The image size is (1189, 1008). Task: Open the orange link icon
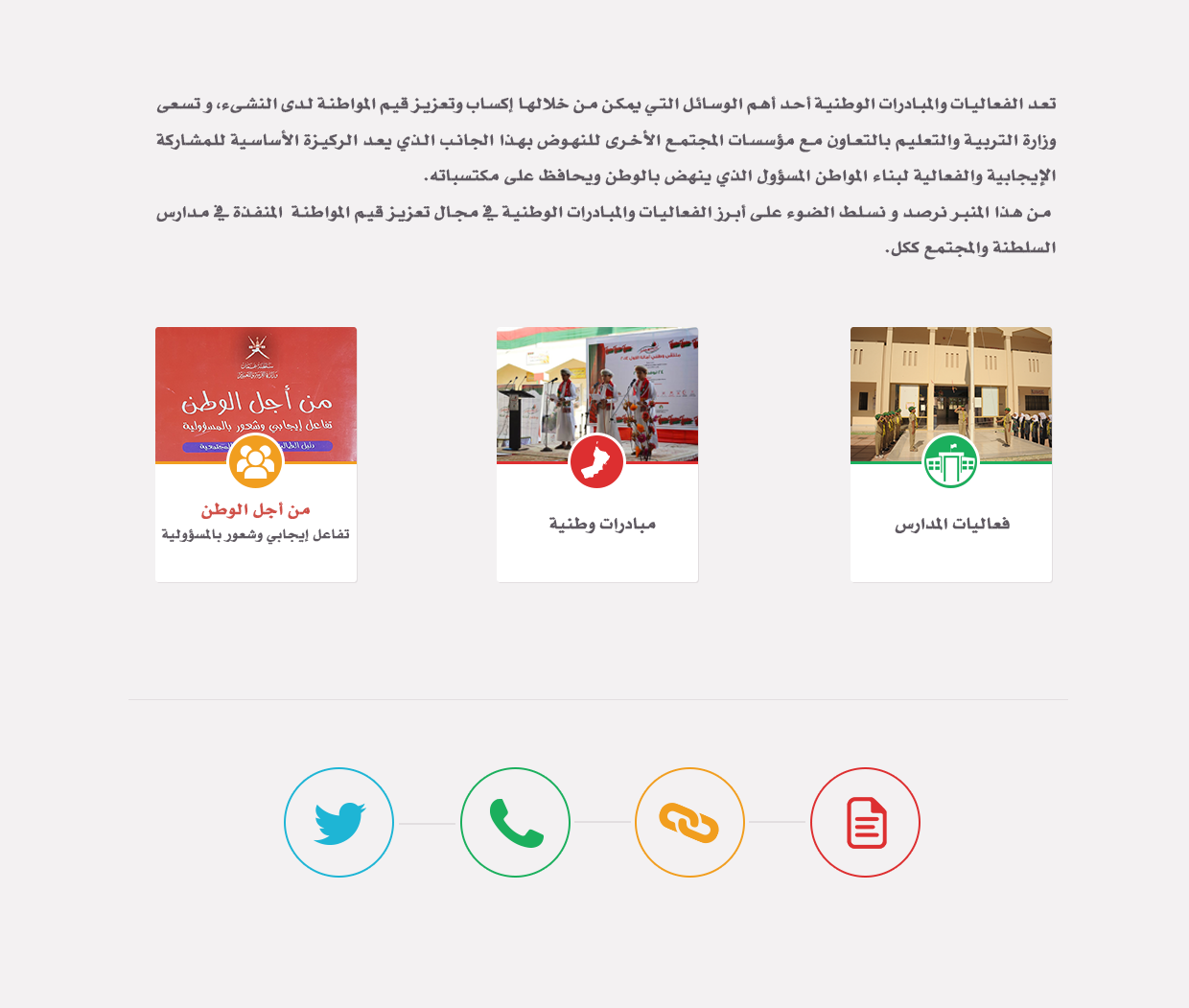pyautogui.click(x=689, y=822)
